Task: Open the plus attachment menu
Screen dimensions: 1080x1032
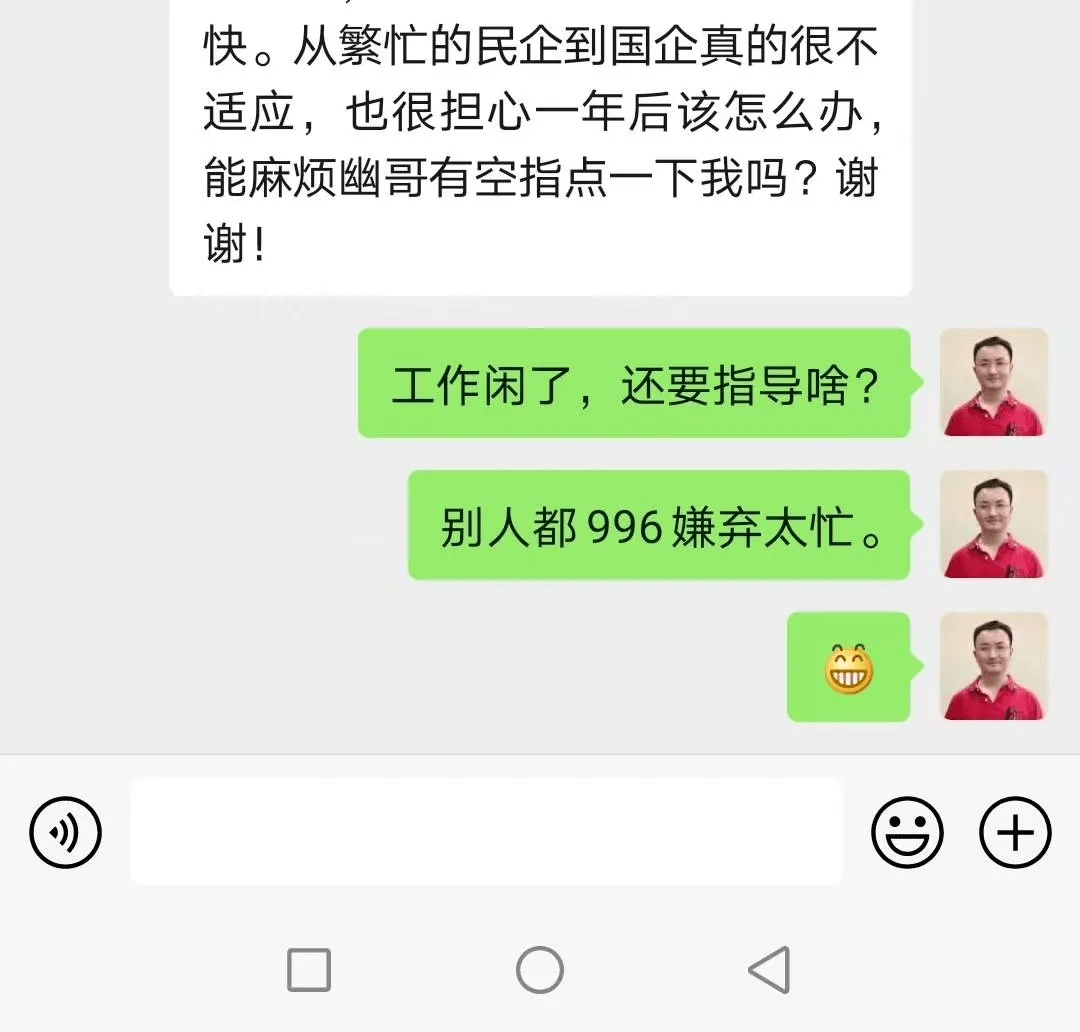Action: pos(1015,832)
